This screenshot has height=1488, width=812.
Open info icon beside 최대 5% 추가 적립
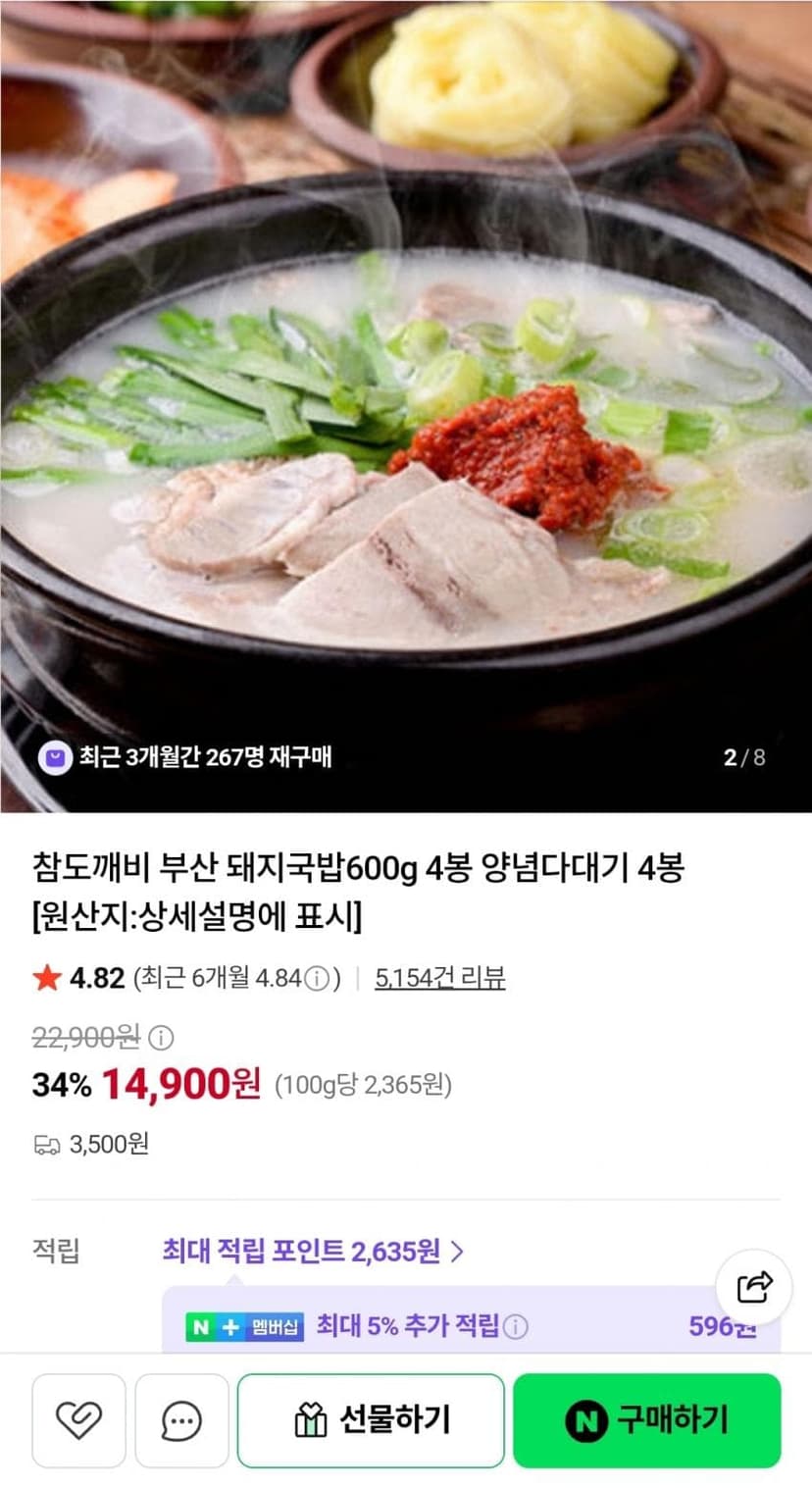tap(516, 1327)
